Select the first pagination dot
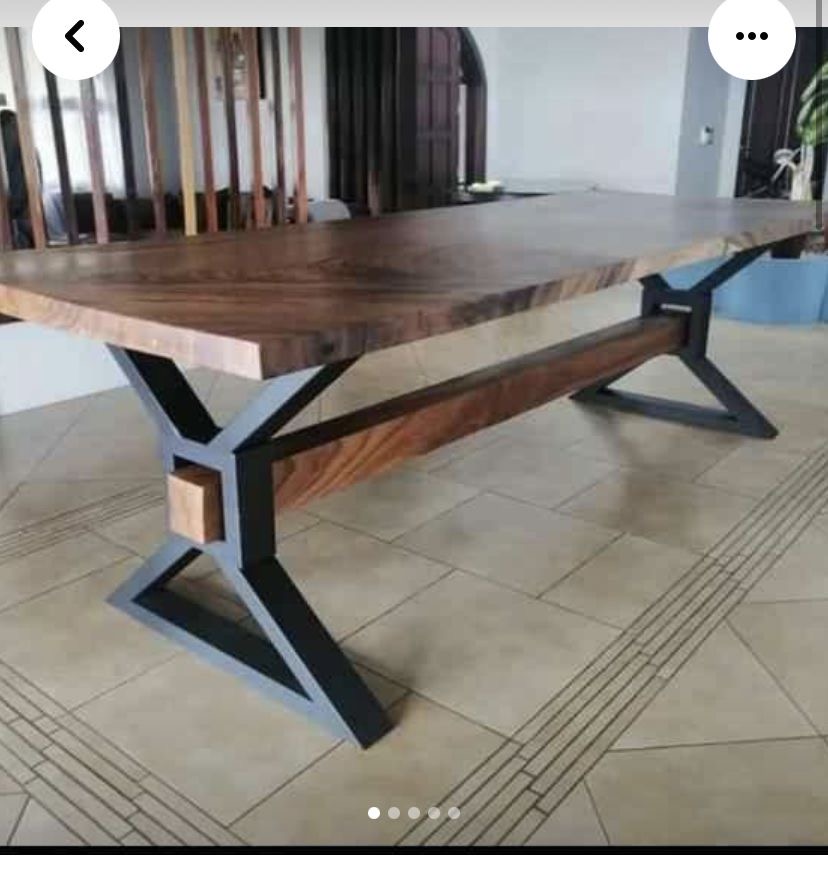828x871 pixels. tap(374, 814)
